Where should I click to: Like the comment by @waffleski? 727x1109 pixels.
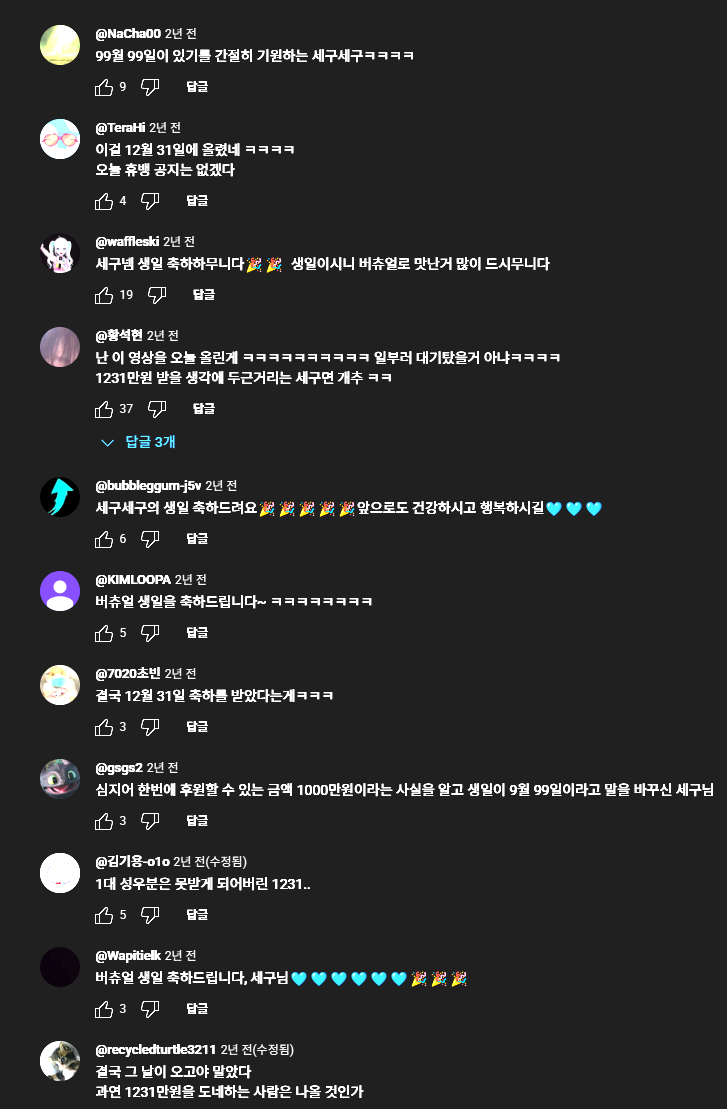tap(104, 295)
